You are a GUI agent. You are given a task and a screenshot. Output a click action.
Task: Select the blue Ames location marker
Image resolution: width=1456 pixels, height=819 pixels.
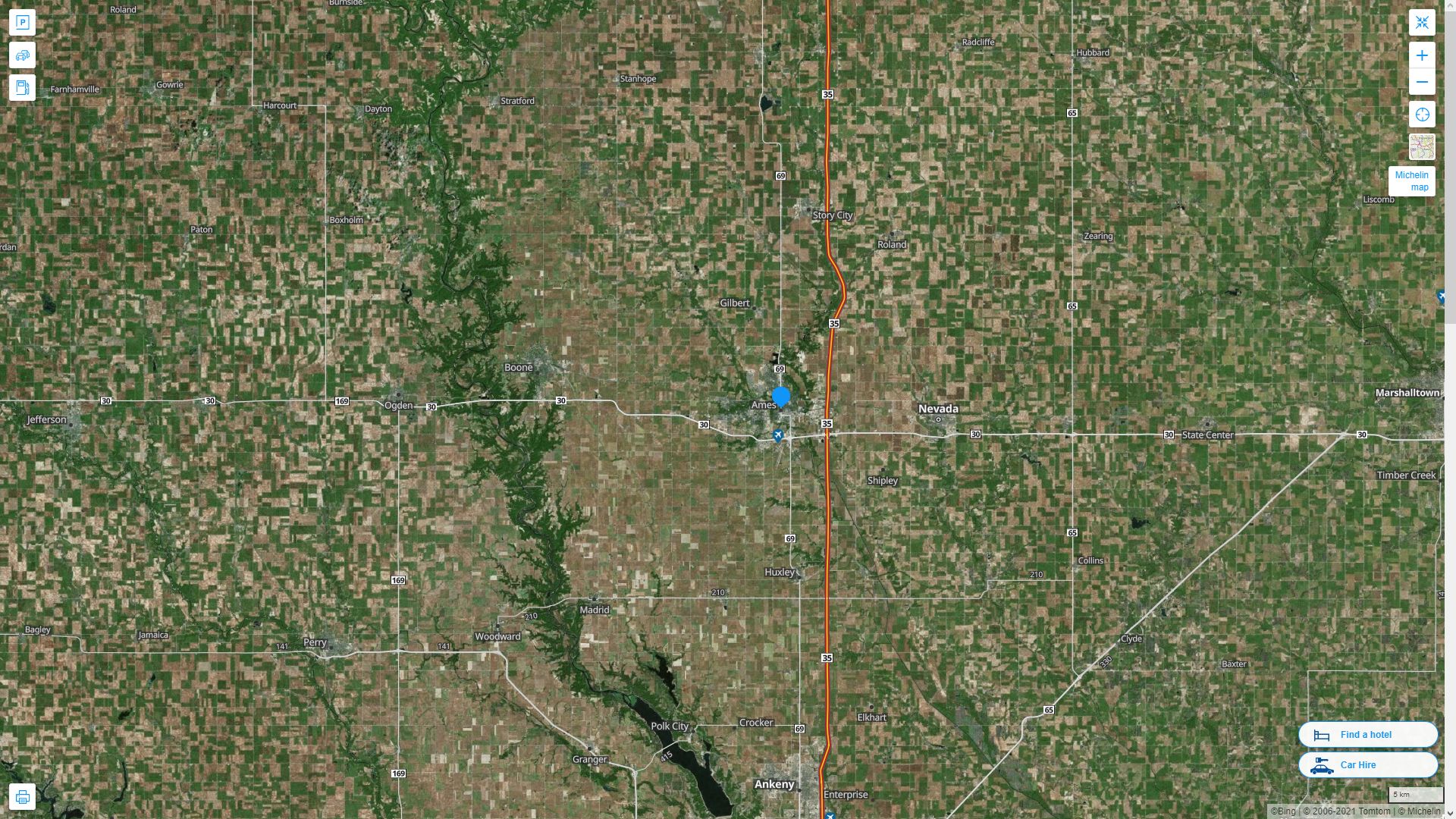click(781, 397)
